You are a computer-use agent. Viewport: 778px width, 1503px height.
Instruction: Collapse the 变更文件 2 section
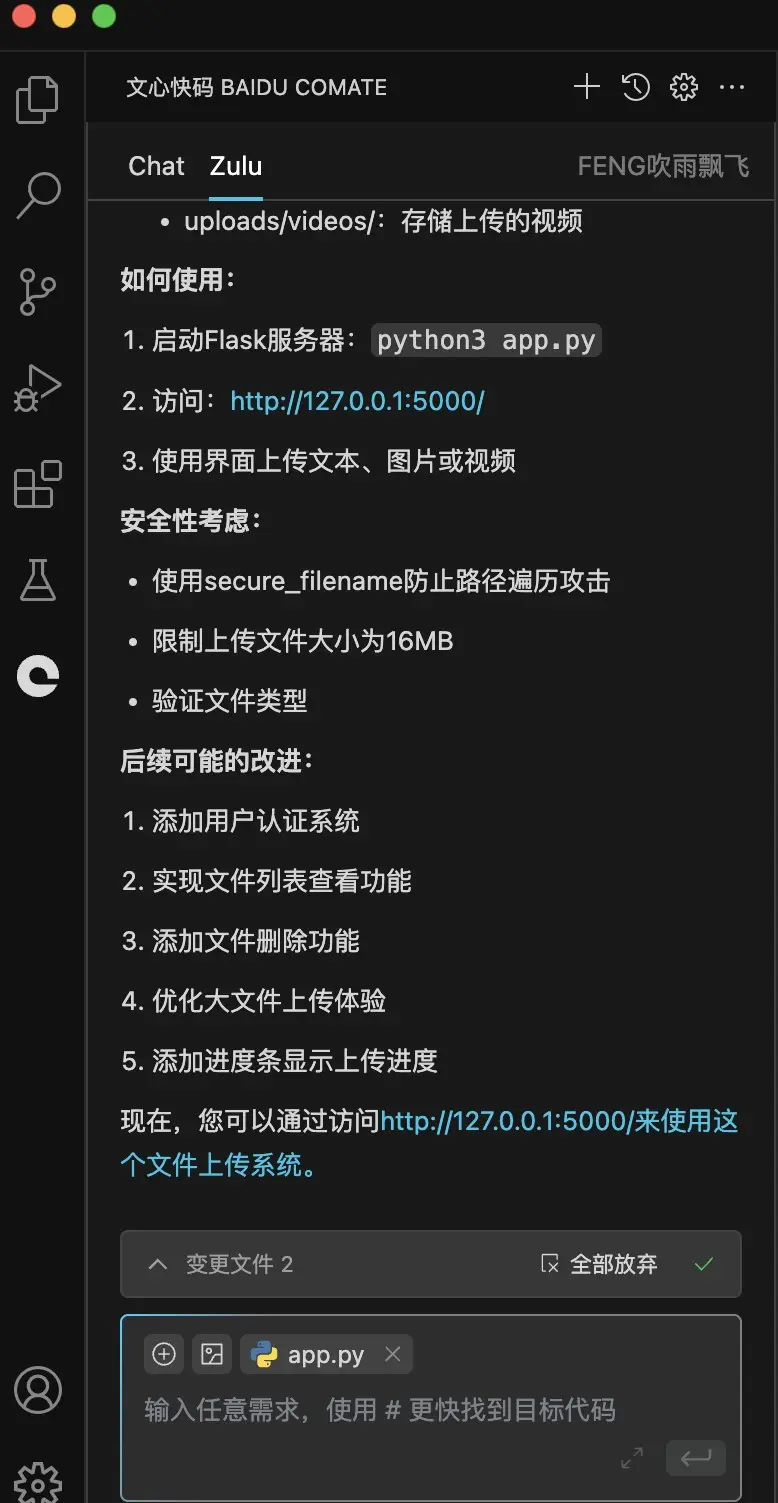point(157,1264)
